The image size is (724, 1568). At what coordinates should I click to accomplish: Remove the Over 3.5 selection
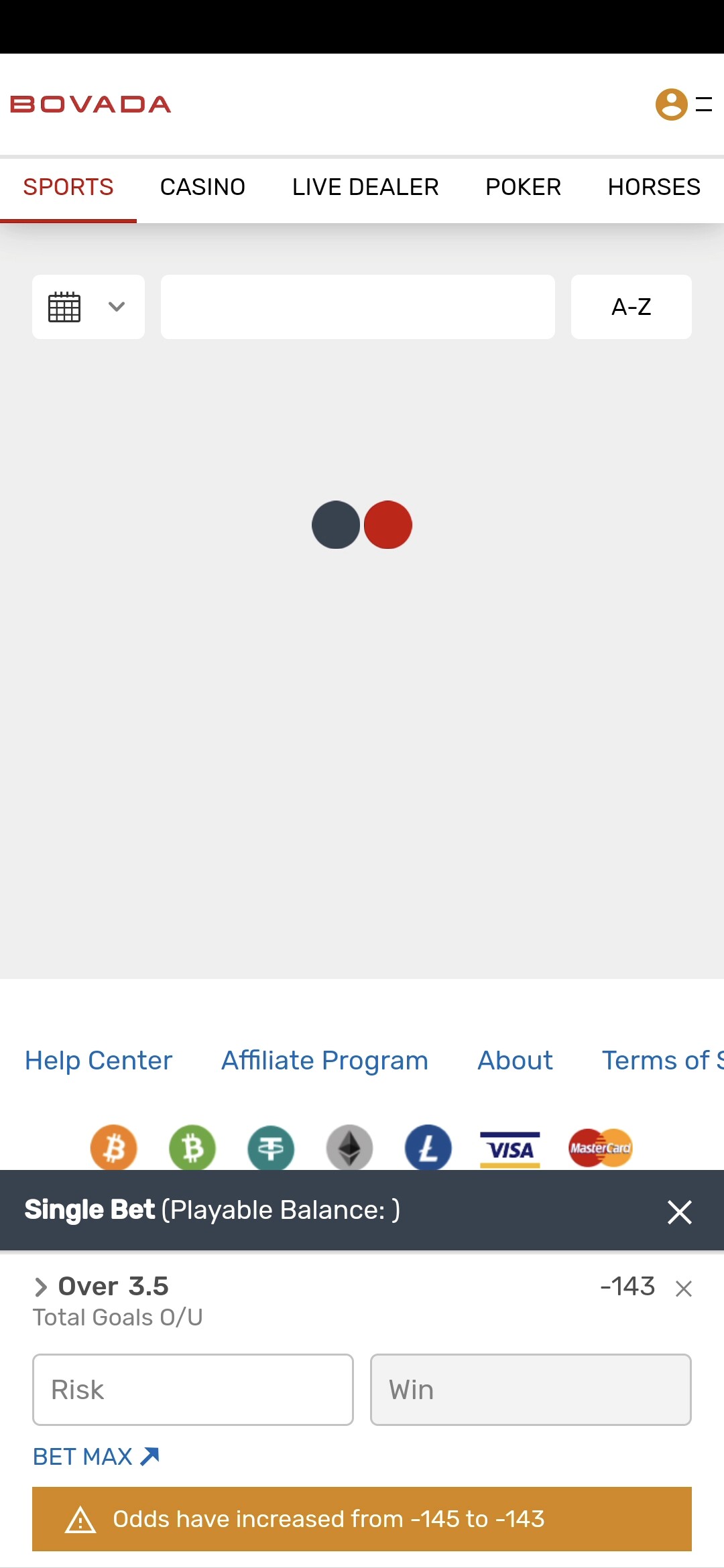(684, 1289)
